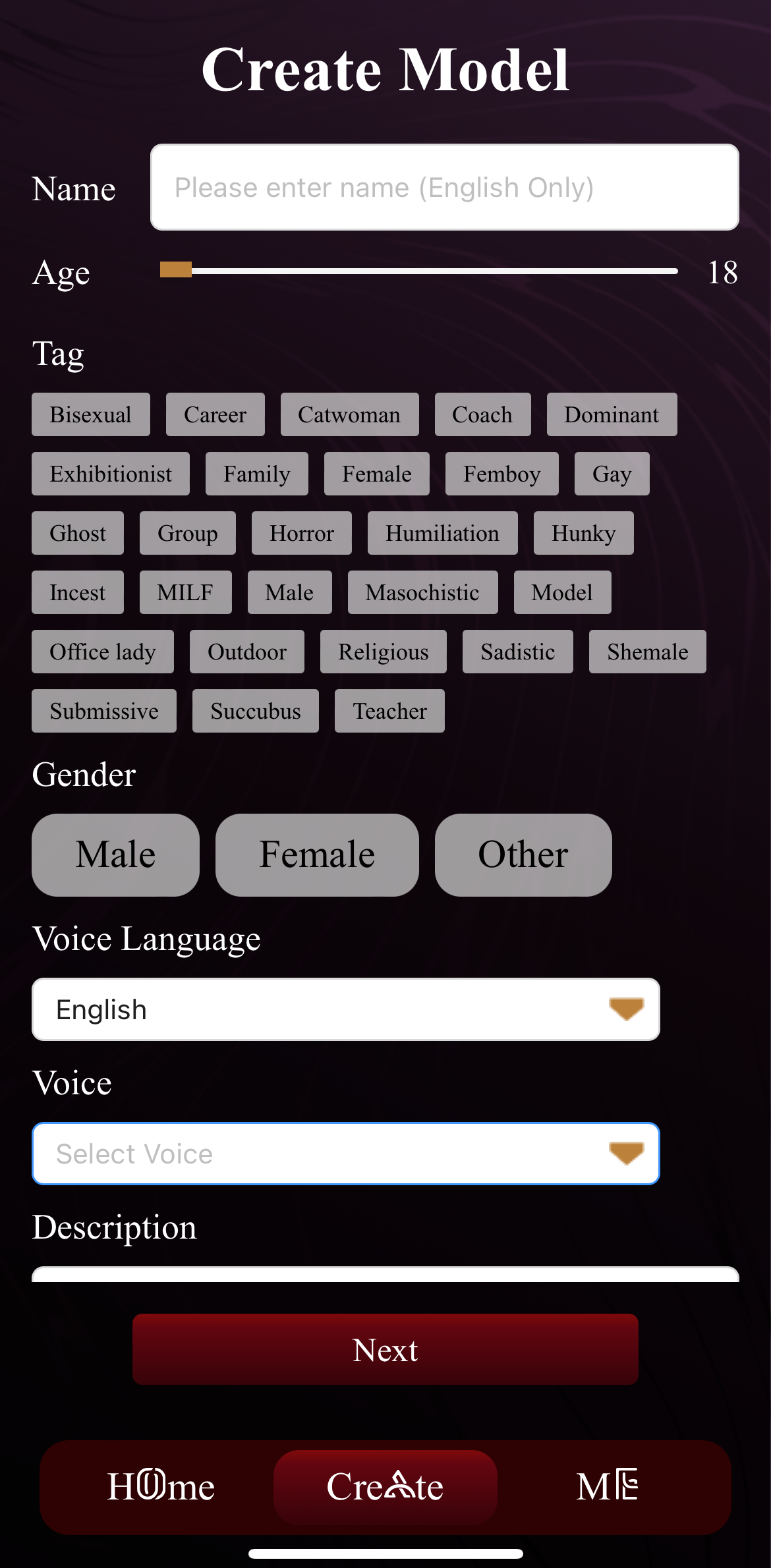Open the Create tab
The image size is (771, 1568).
385,1487
